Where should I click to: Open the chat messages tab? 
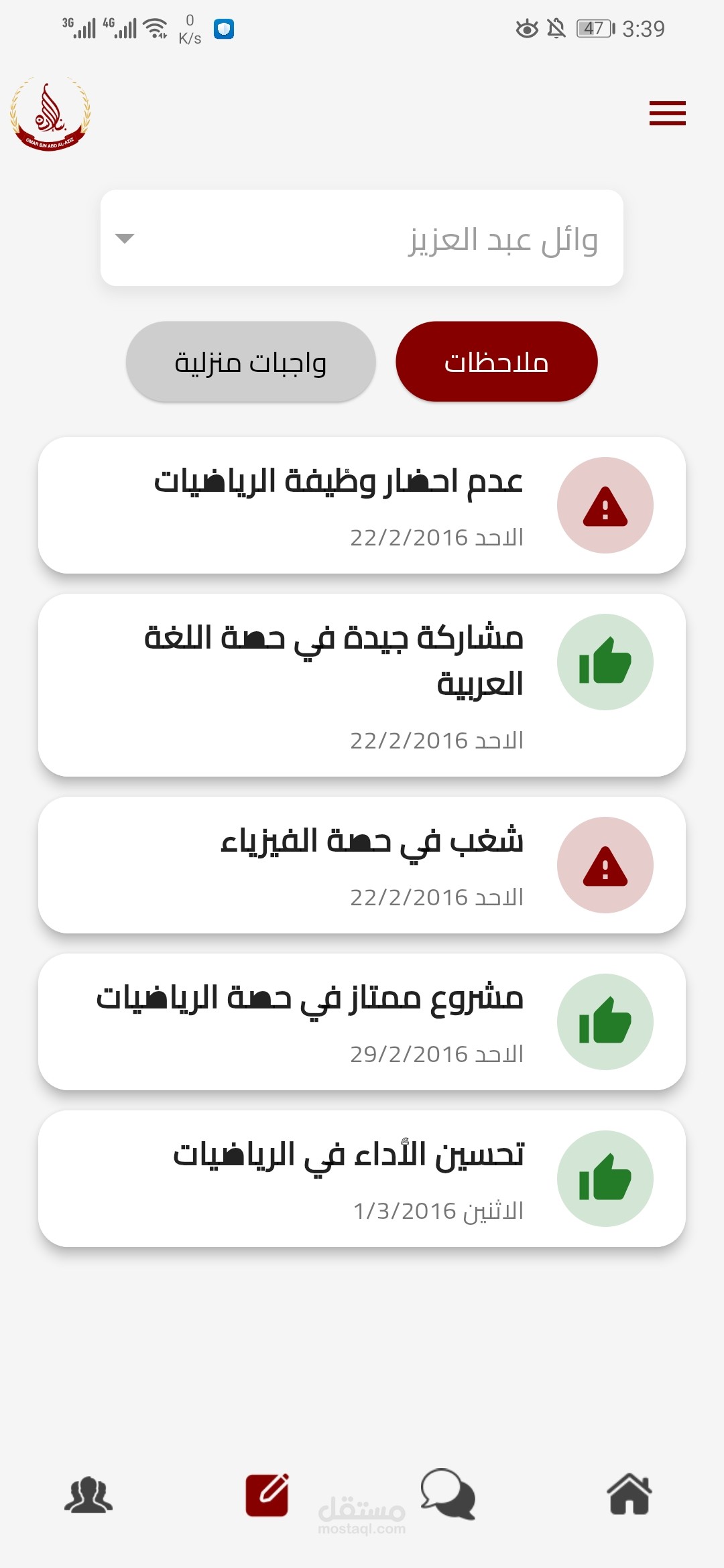coord(448,1494)
